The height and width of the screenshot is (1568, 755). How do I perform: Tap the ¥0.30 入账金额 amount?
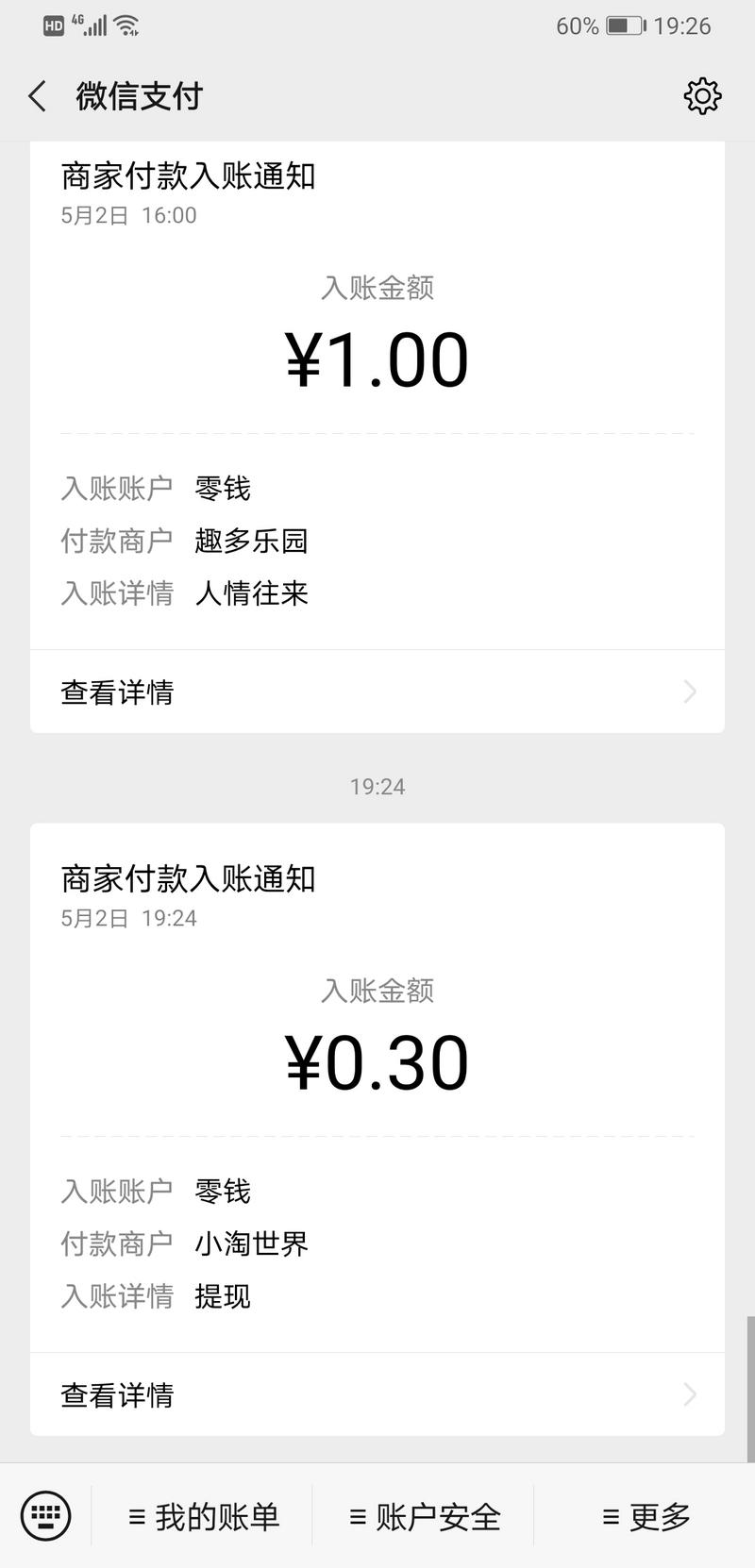pyautogui.click(x=377, y=1059)
